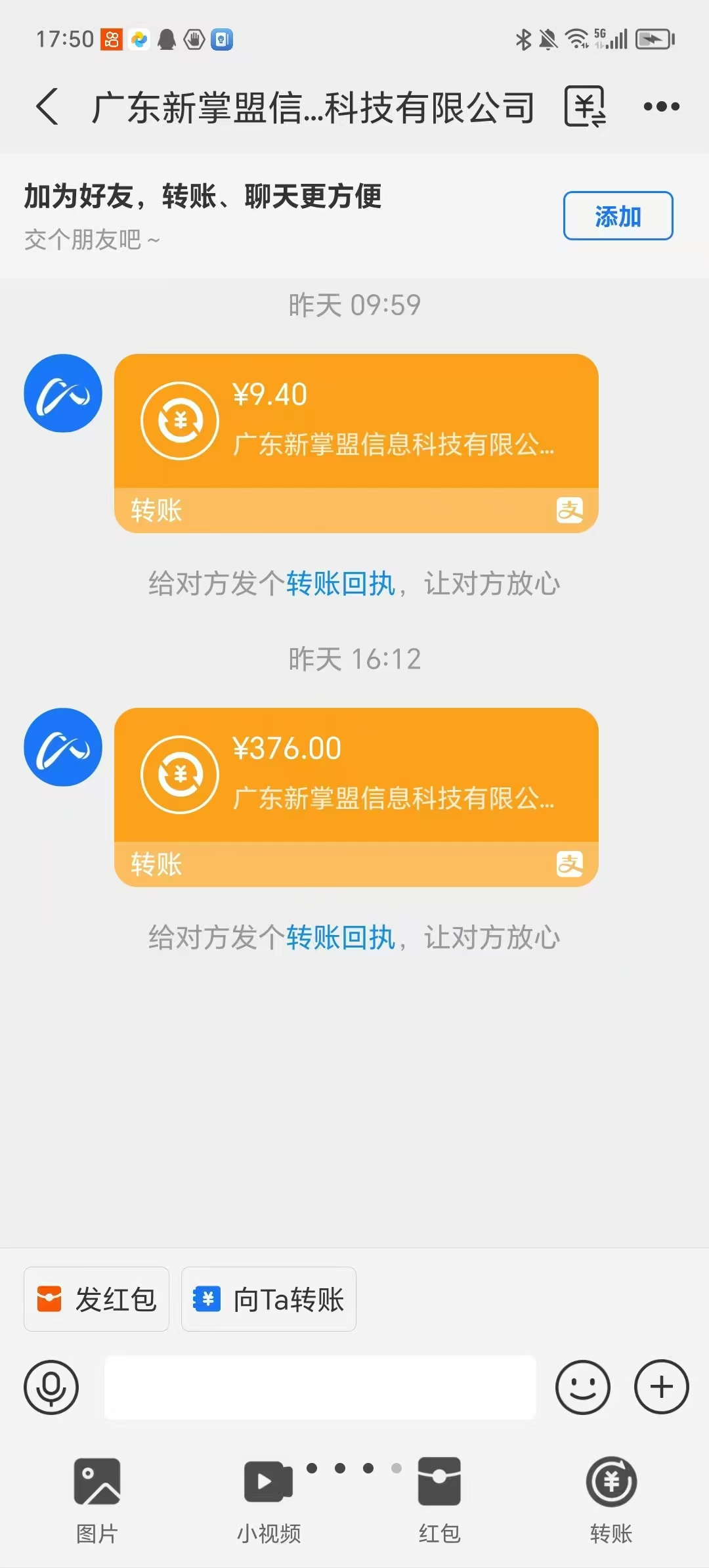Screen dimensions: 709x1568
Task: Open the ¥9.40 transfer card
Action: click(x=356, y=443)
